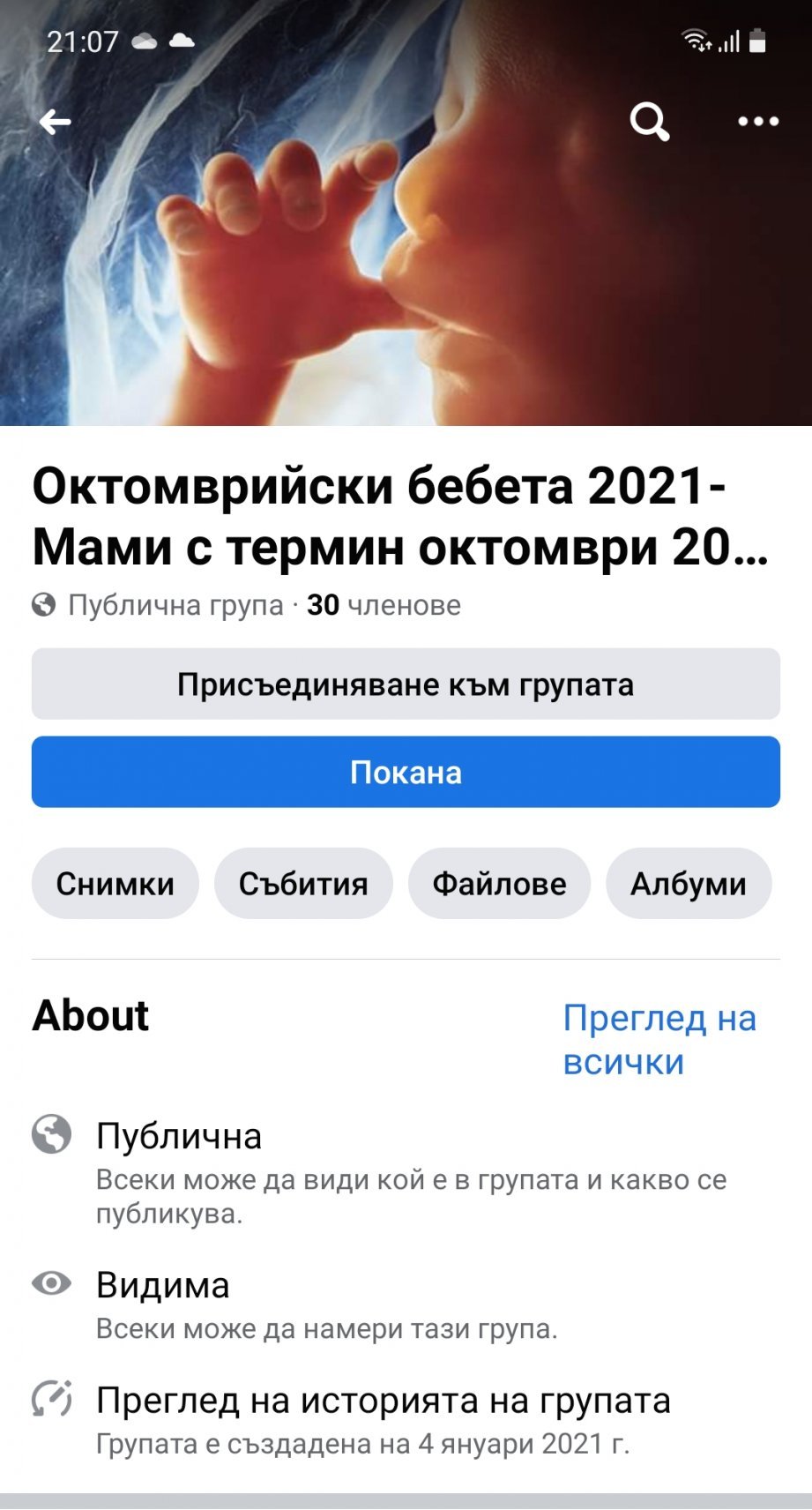The height and width of the screenshot is (1510, 812).
Task: Go back using the arrow icon
Action: (56, 122)
